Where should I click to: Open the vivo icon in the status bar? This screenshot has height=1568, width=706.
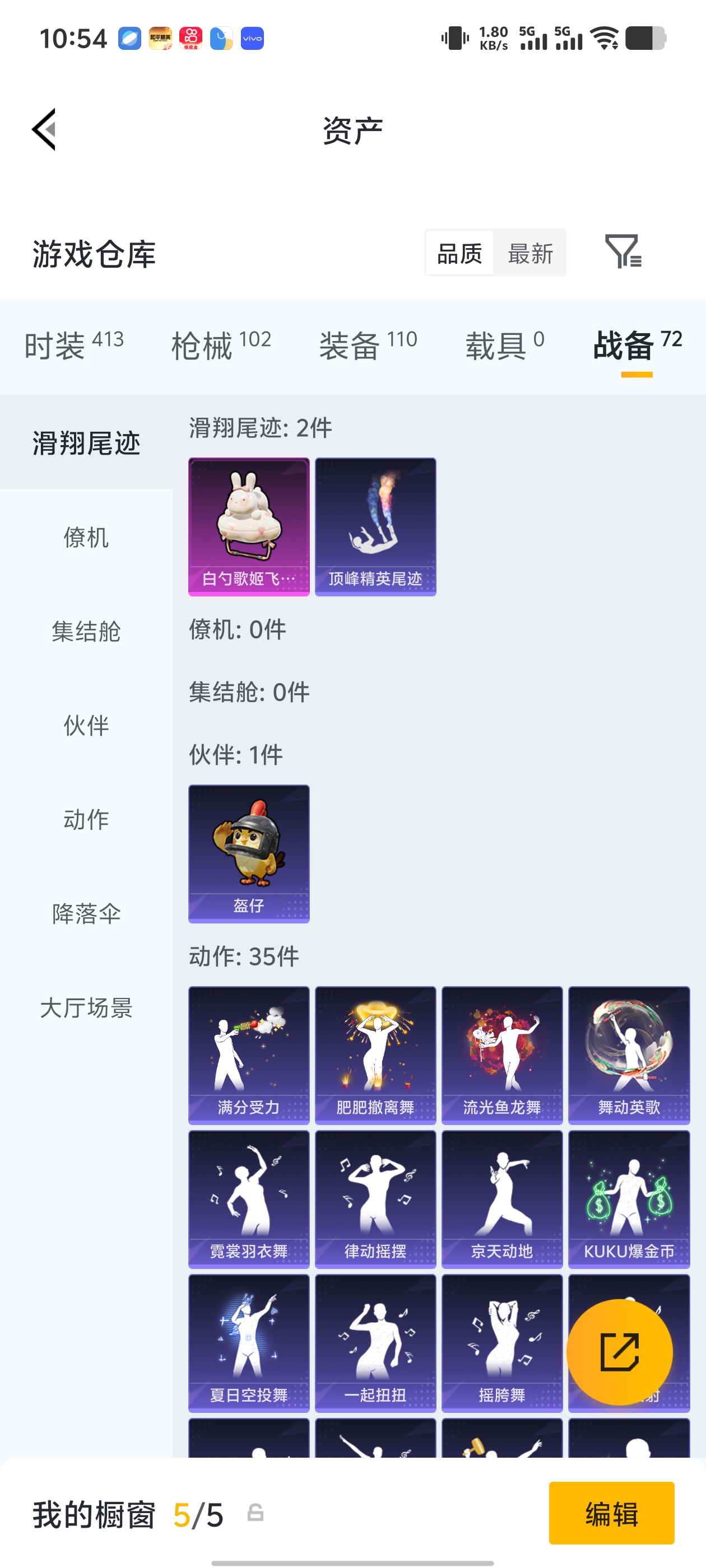(x=252, y=38)
